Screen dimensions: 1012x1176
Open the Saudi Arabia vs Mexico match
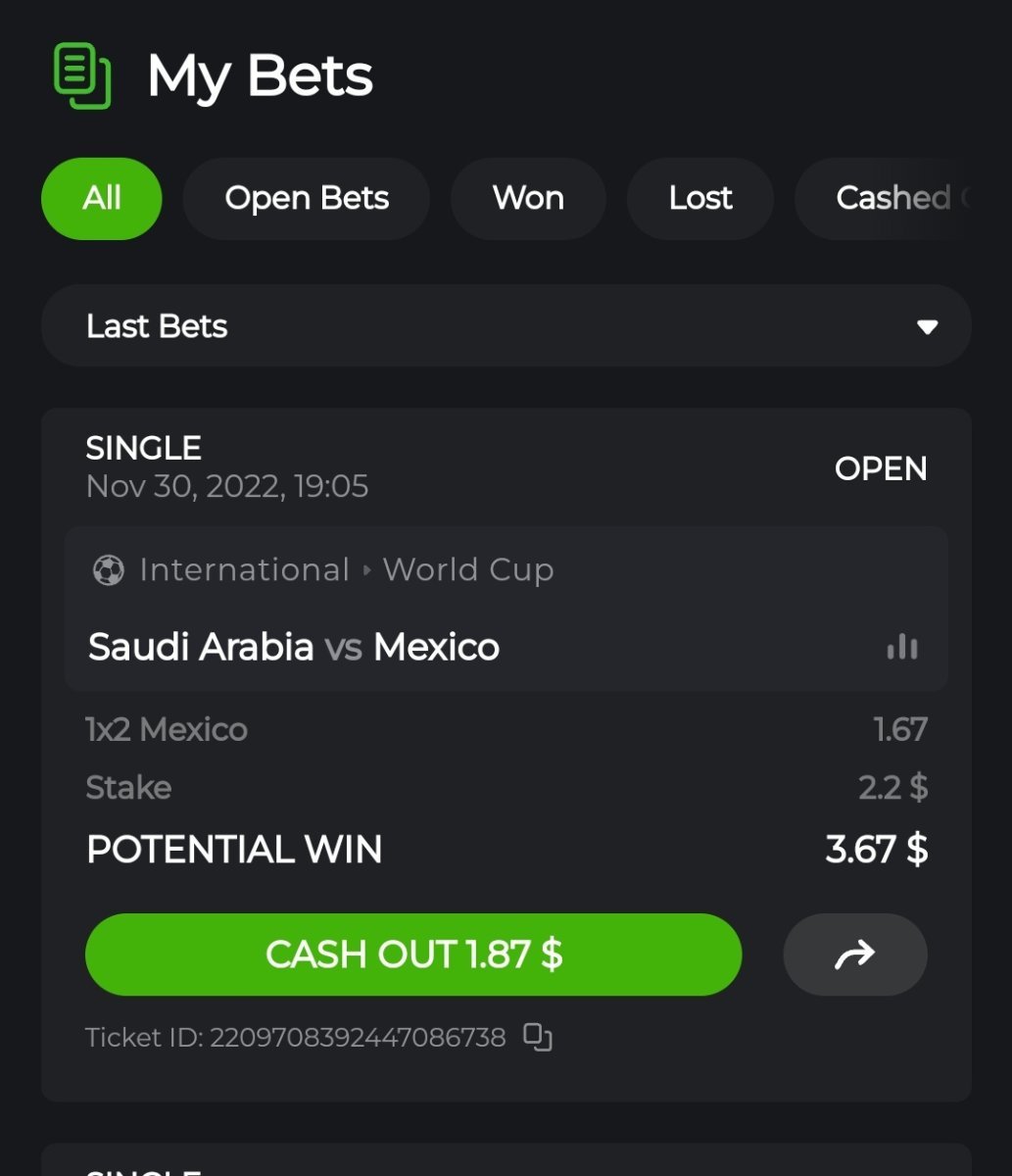click(294, 647)
